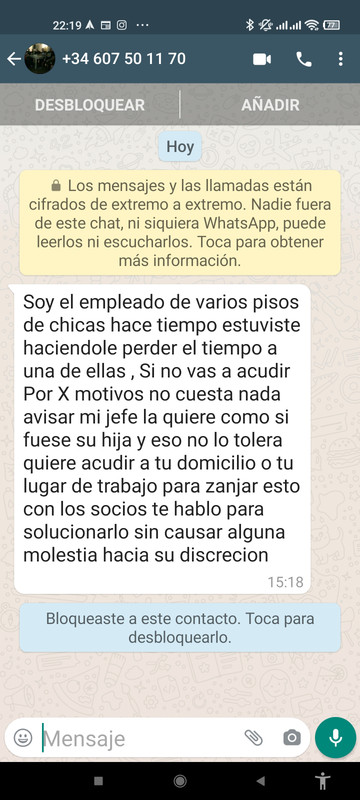Tap the blocked contact notice to unblock
The width and height of the screenshot is (360, 800).
(180, 628)
